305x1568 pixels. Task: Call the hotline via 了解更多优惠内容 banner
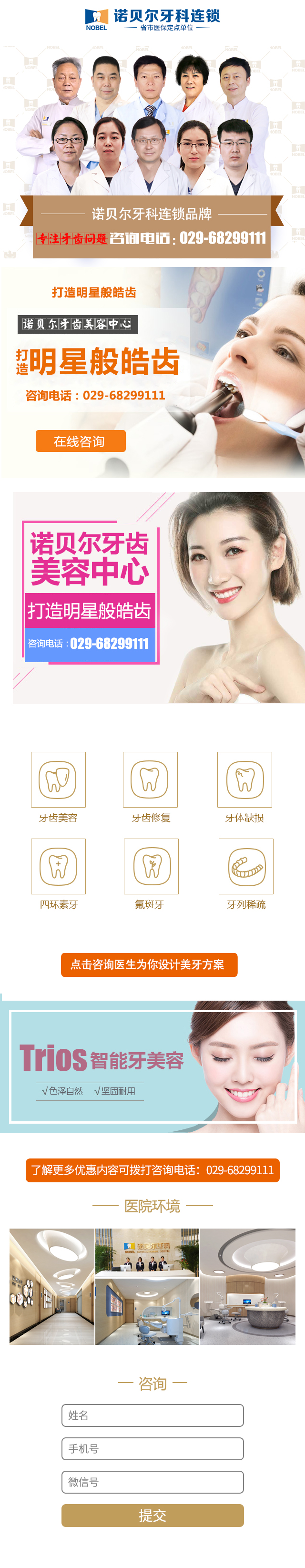pos(152,1169)
